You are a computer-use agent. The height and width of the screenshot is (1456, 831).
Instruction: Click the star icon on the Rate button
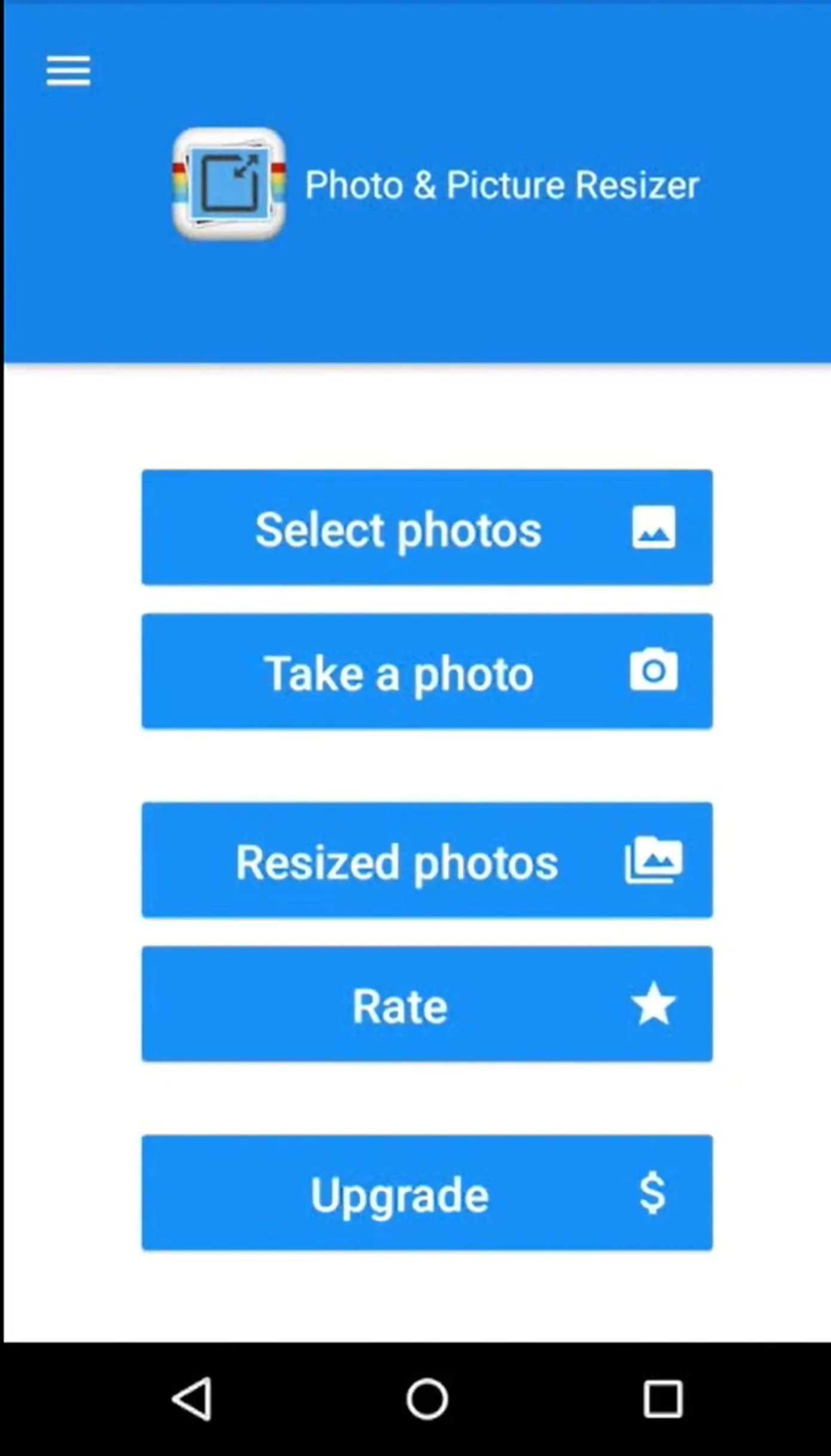point(653,1005)
